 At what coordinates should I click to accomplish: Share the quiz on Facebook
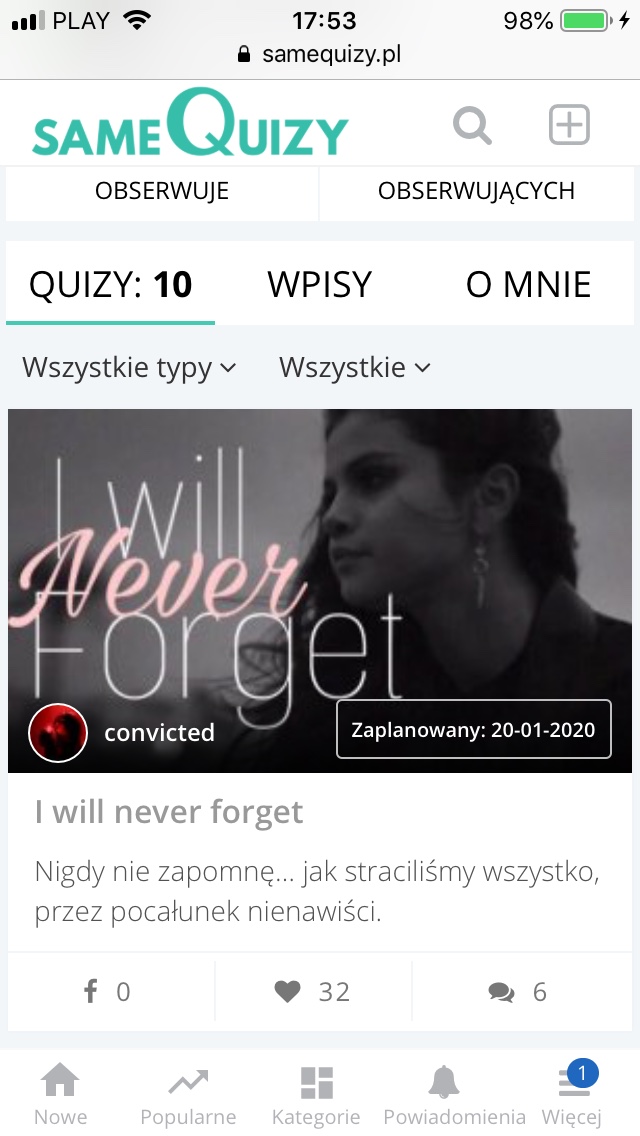coord(108,991)
